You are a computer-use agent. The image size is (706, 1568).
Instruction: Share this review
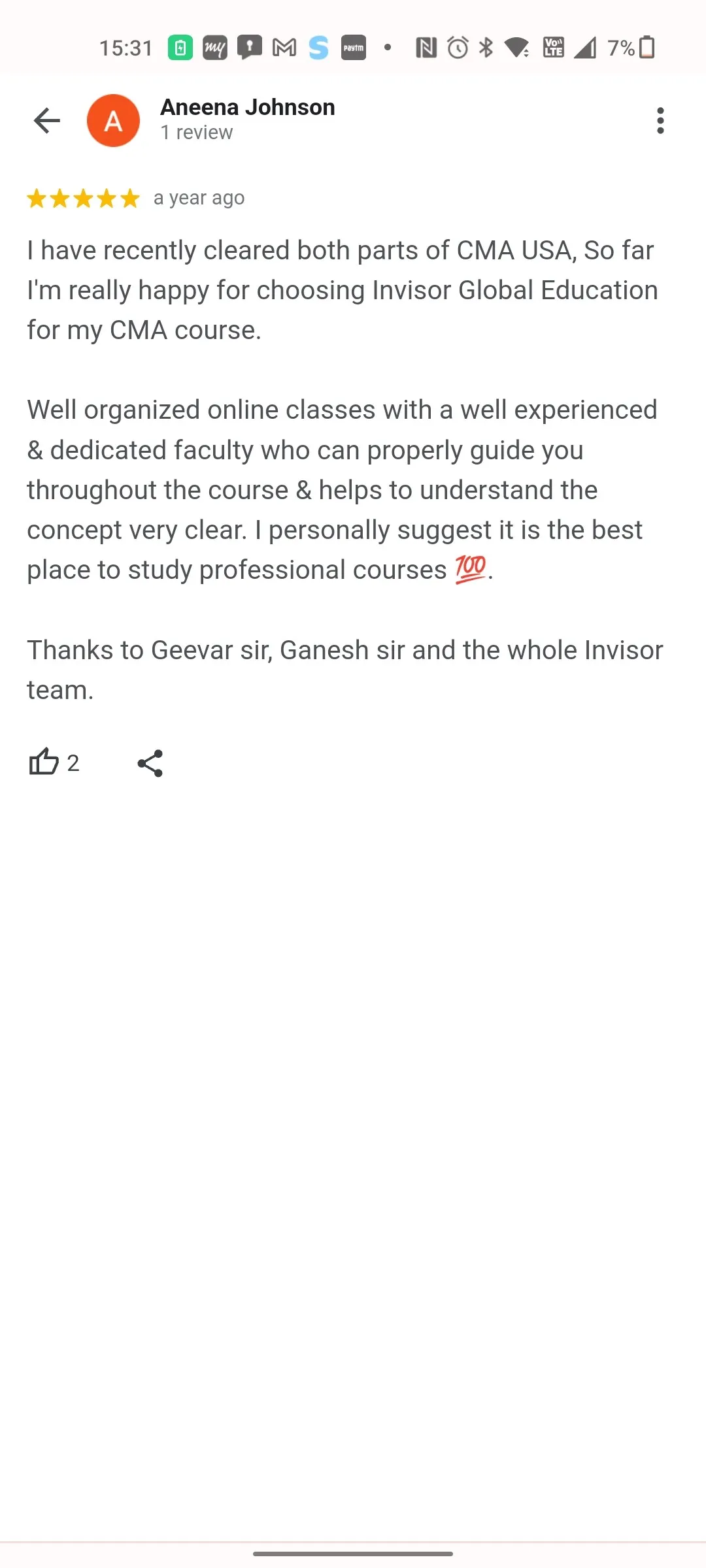150,763
